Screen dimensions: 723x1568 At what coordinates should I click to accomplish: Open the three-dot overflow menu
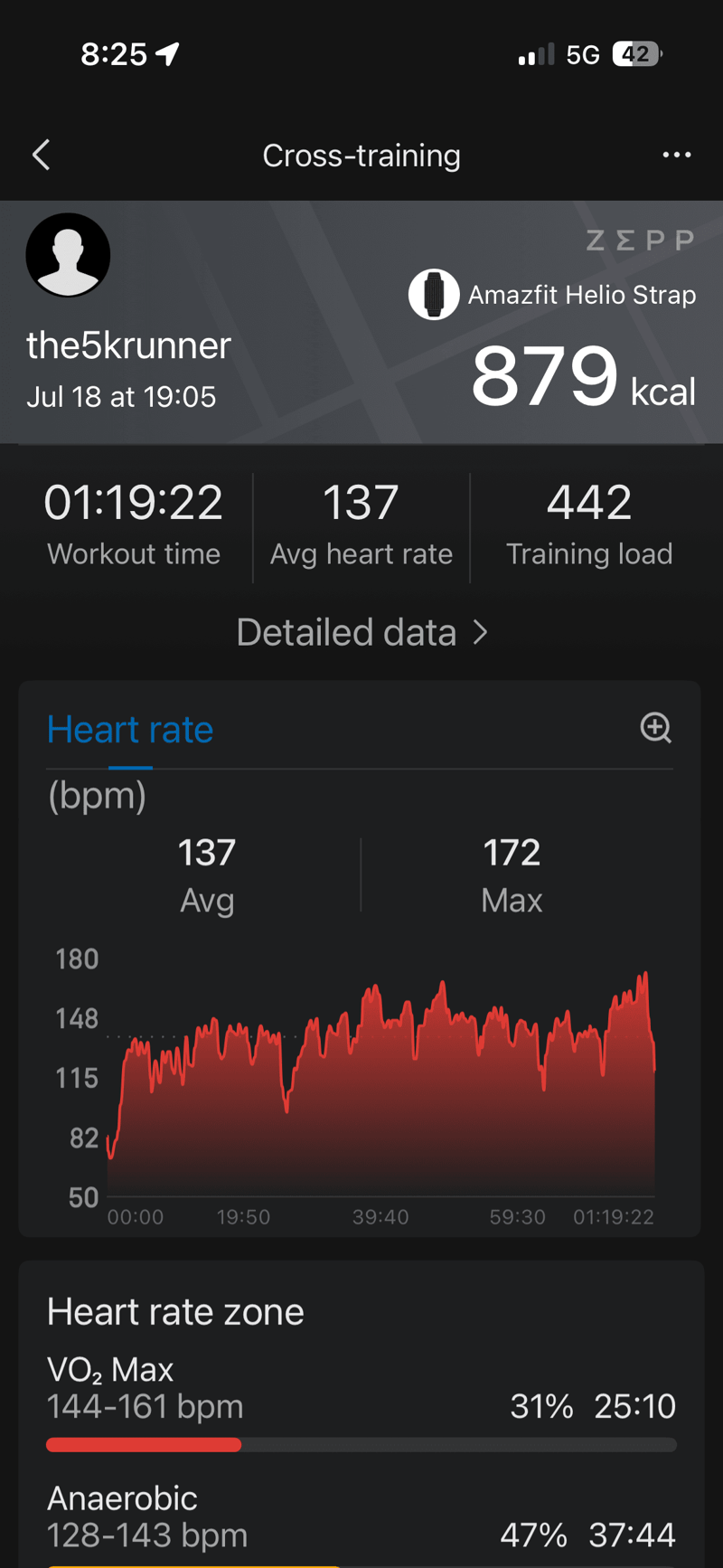pyautogui.click(x=676, y=156)
